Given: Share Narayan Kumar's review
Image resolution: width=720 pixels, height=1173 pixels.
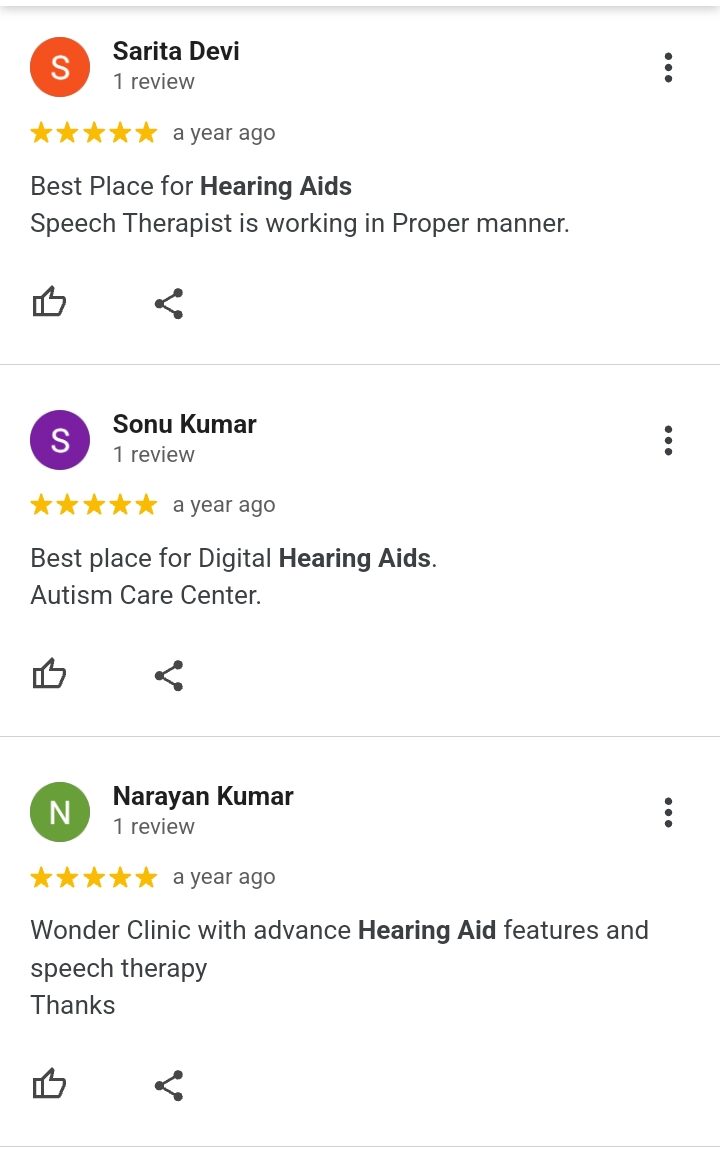Looking at the screenshot, I should pyautogui.click(x=169, y=1086).
